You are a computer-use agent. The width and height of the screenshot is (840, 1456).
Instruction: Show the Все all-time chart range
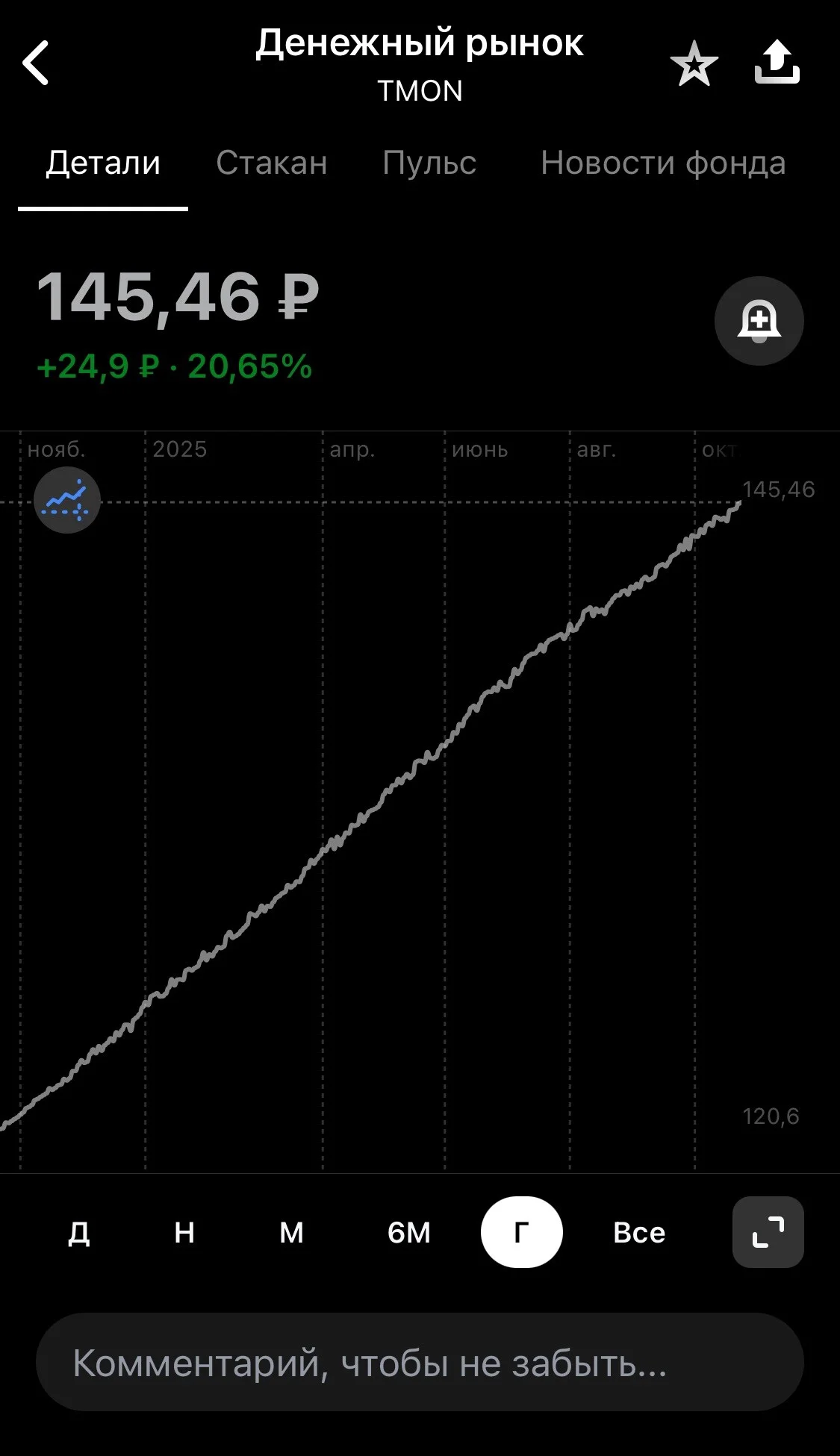pos(639,1232)
